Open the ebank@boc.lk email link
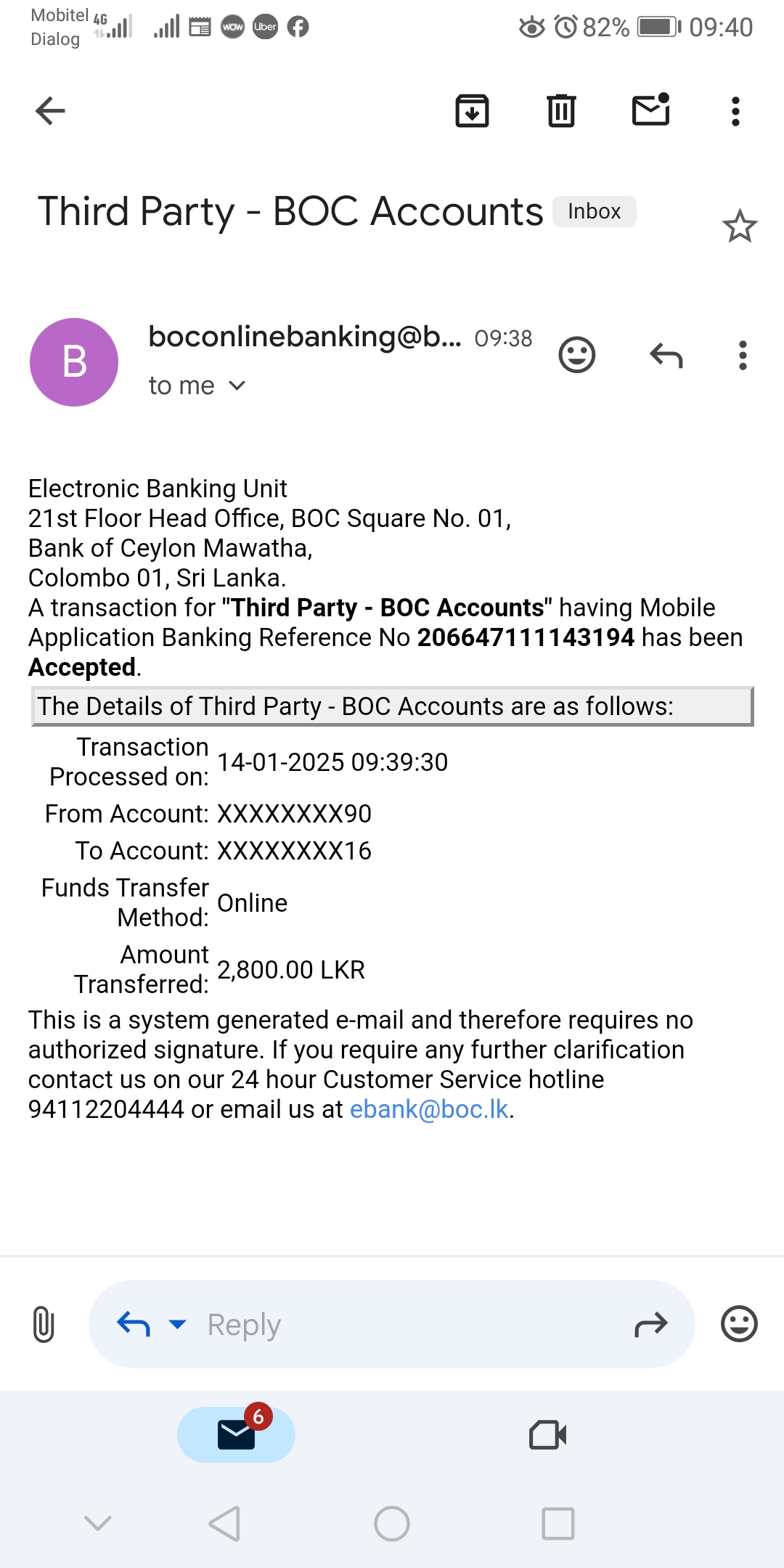This screenshot has height=1568, width=784. pos(429,1109)
